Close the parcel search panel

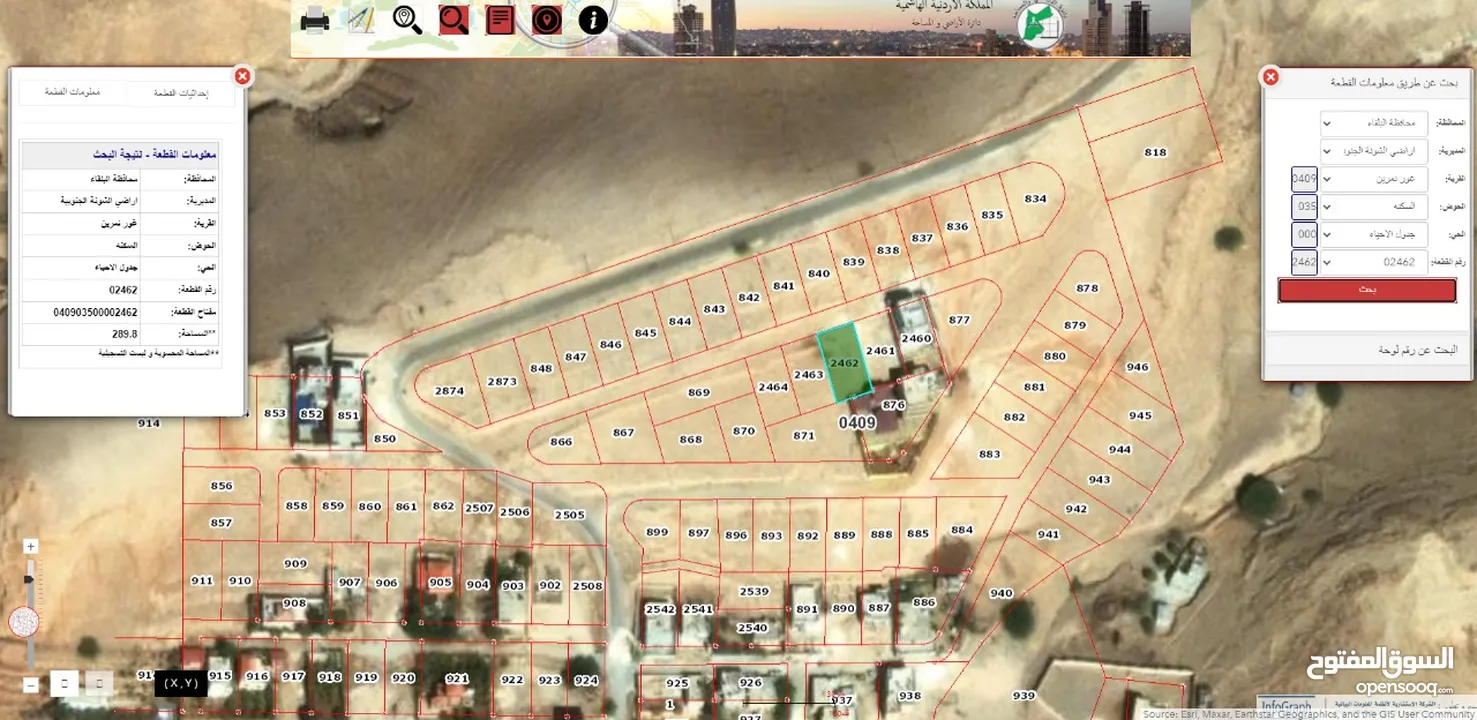click(x=1270, y=77)
